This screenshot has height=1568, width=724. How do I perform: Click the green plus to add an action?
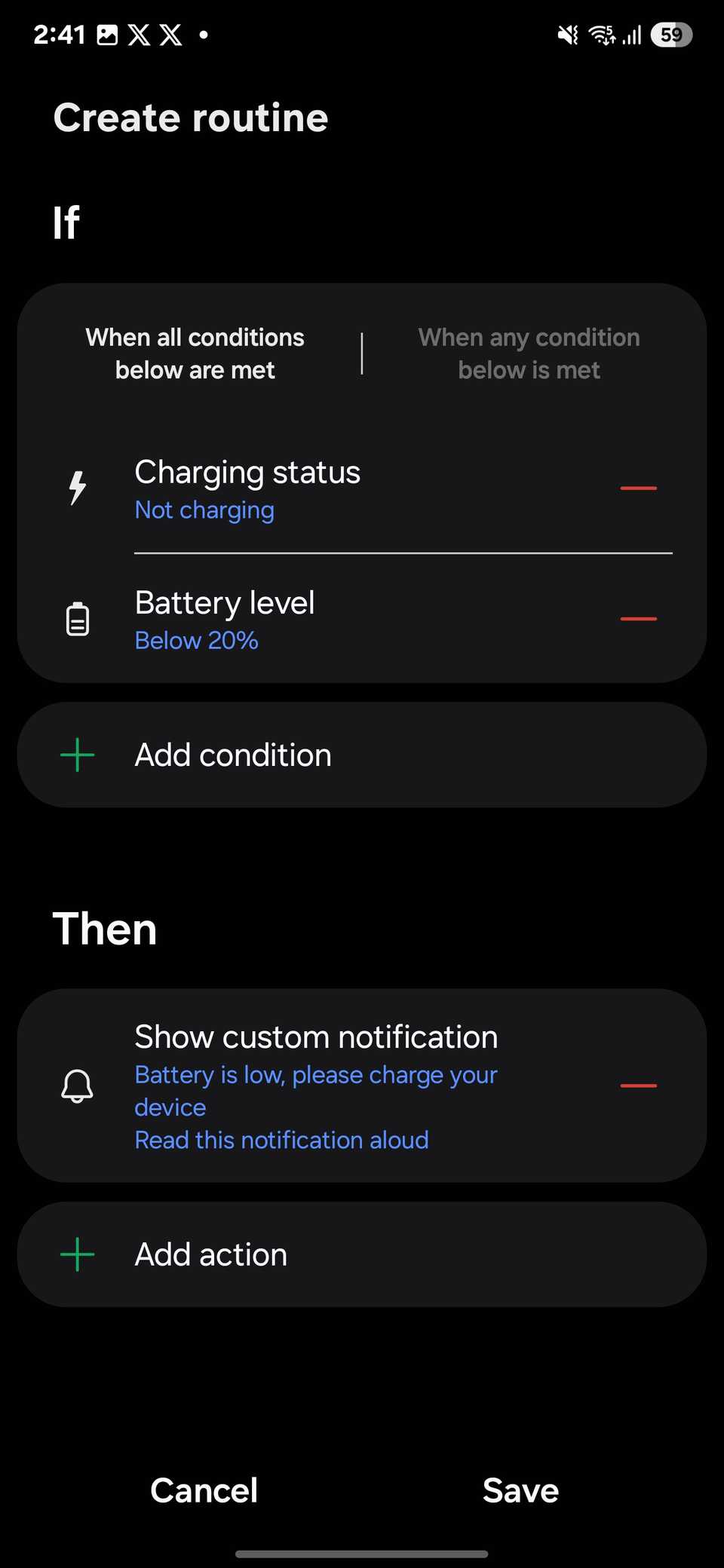[76, 1254]
